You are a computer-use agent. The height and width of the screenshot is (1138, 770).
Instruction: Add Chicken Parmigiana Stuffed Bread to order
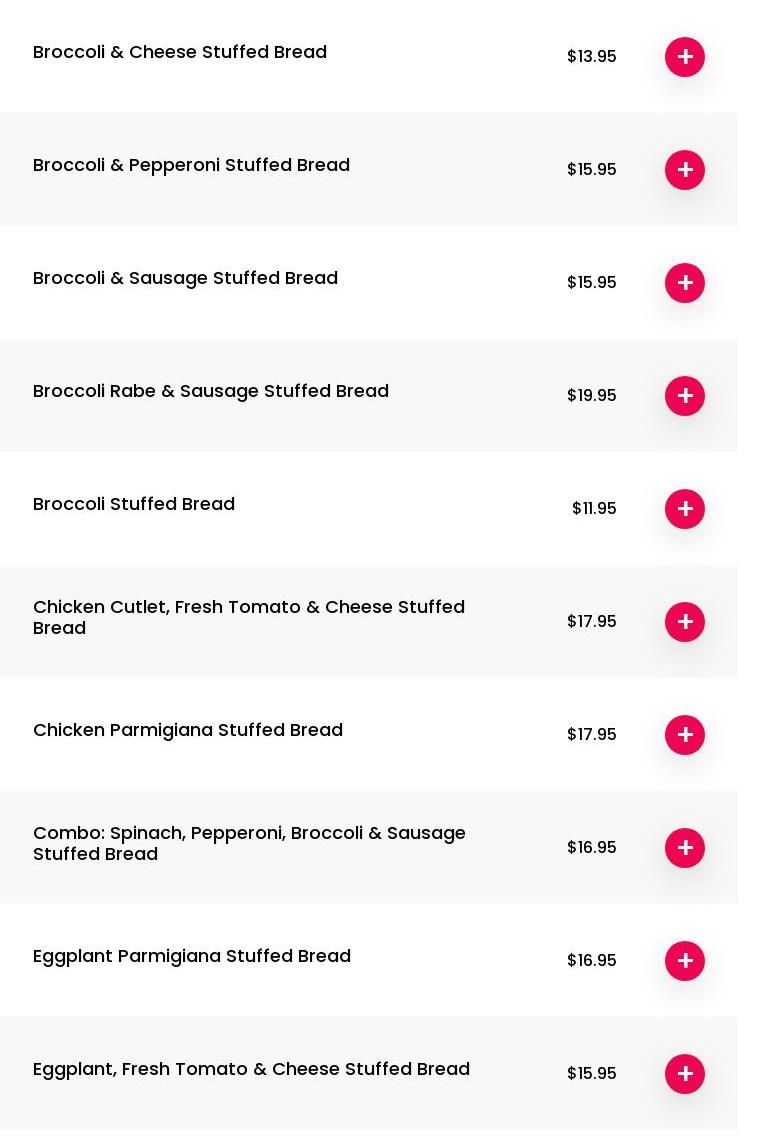tap(685, 735)
